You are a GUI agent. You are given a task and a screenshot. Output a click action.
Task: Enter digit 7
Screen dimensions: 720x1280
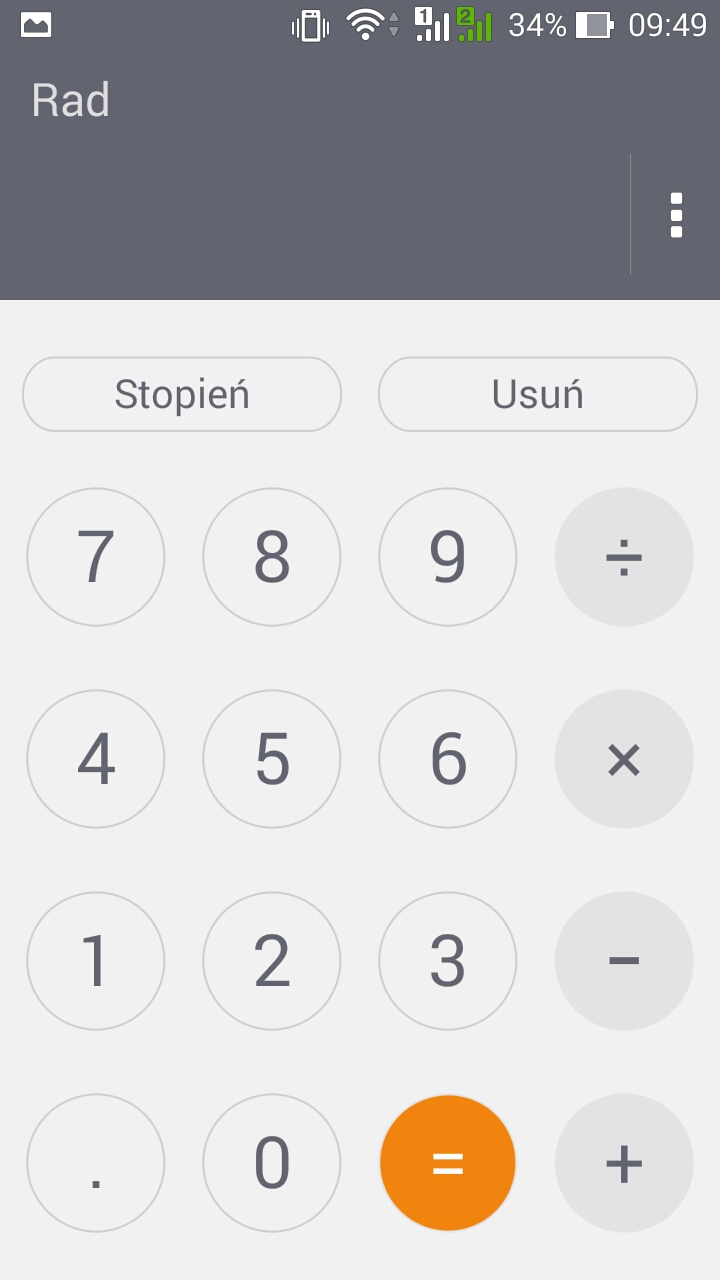(x=96, y=557)
